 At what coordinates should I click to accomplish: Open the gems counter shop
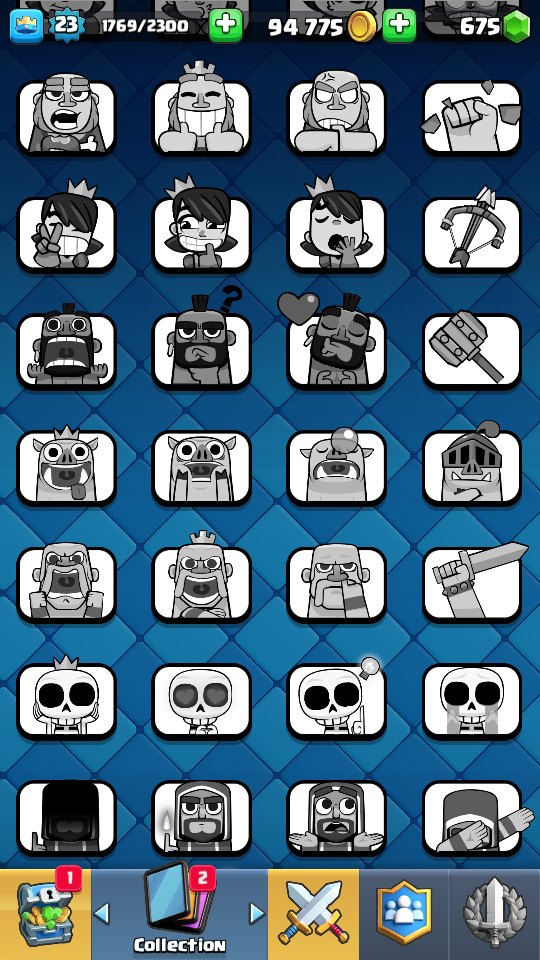(x=495, y=26)
